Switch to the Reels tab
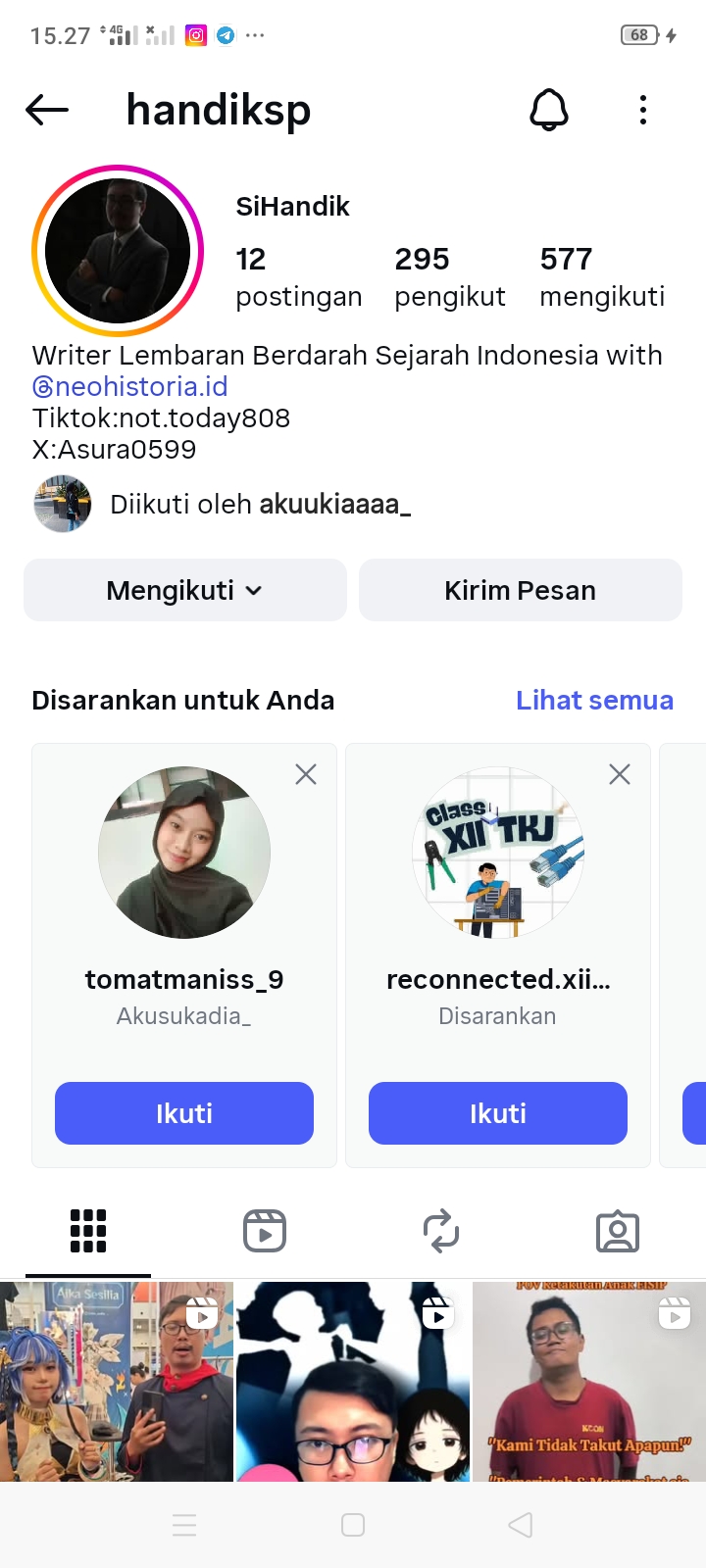 point(265,1231)
